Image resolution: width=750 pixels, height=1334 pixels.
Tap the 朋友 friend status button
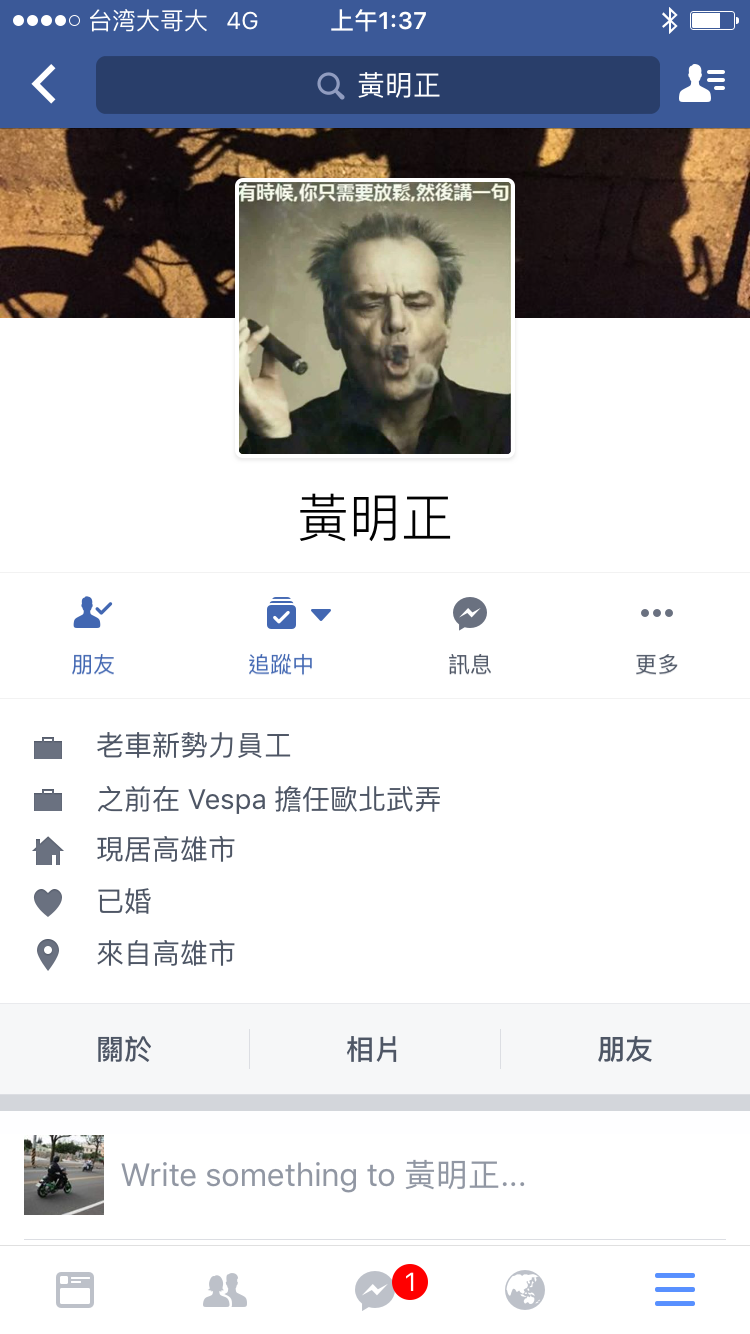[93, 634]
